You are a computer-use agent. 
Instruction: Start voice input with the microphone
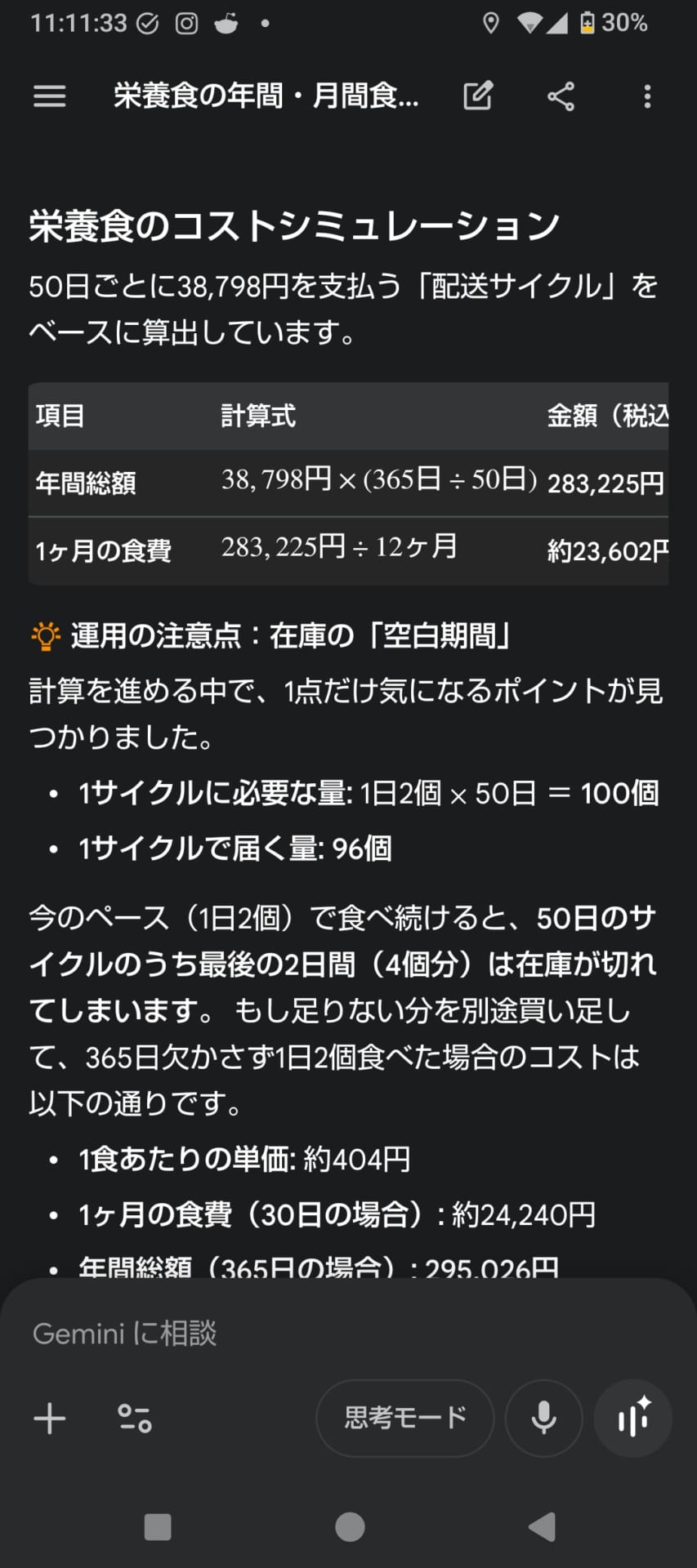[543, 1419]
